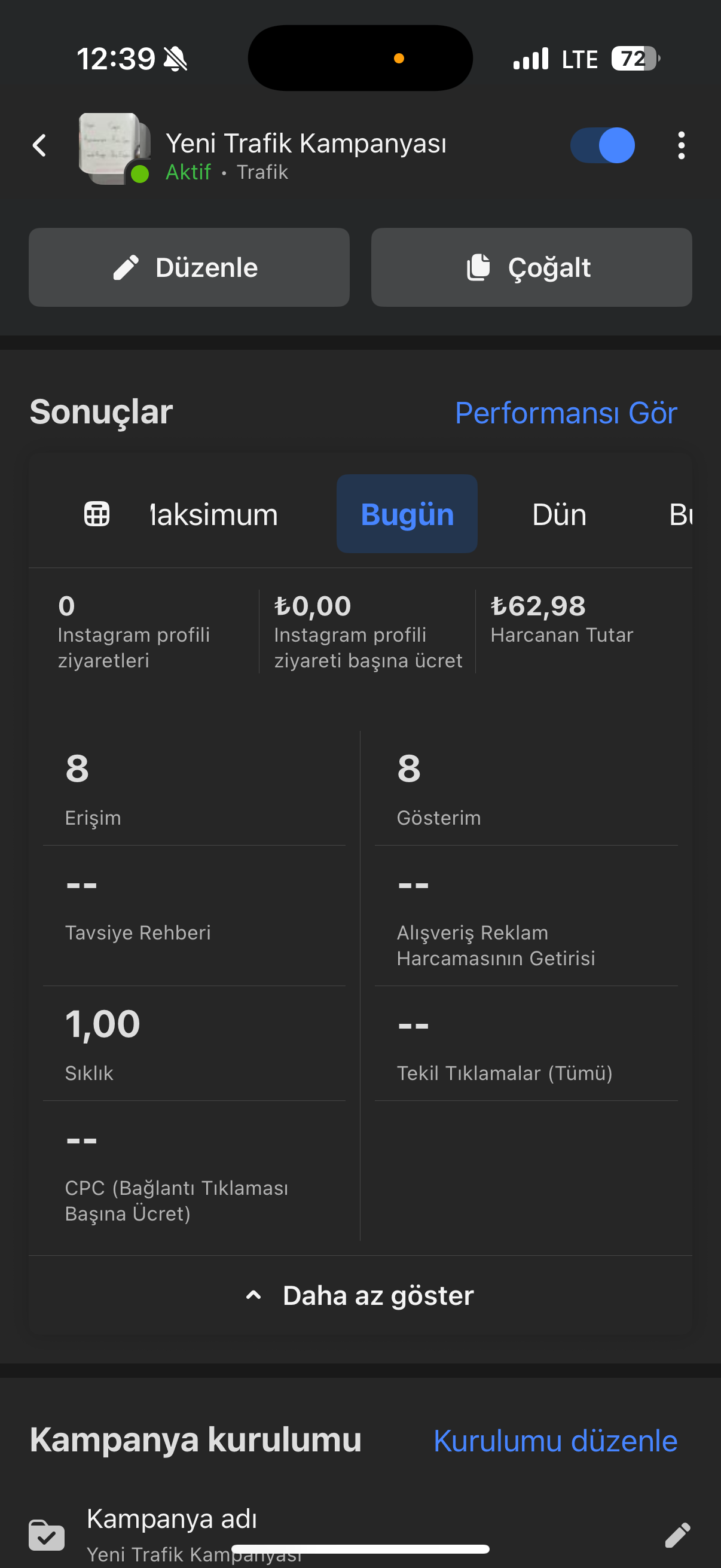The height and width of the screenshot is (1568, 721).
Task: Duplicate campaign with Çoğalt button
Action: (x=531, y=267)
